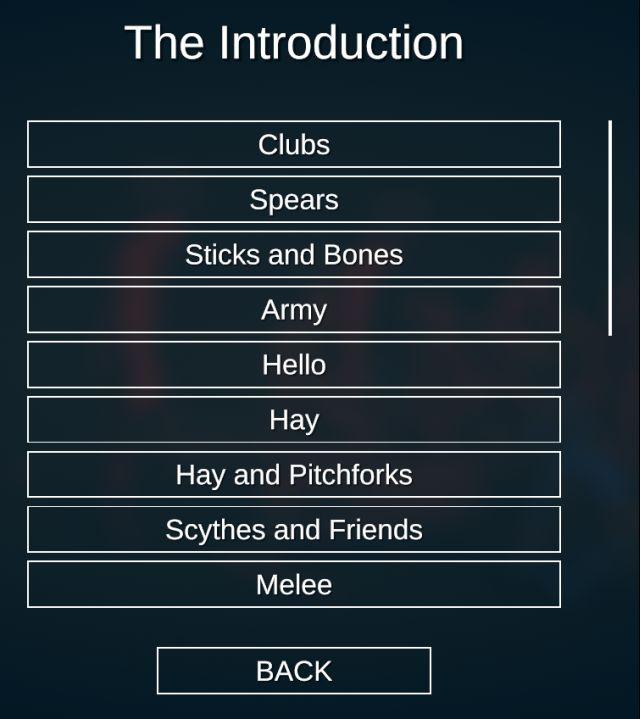Open the Hello level
The height and width of the screenshot is (719, 640).
(x=293, y=364)
